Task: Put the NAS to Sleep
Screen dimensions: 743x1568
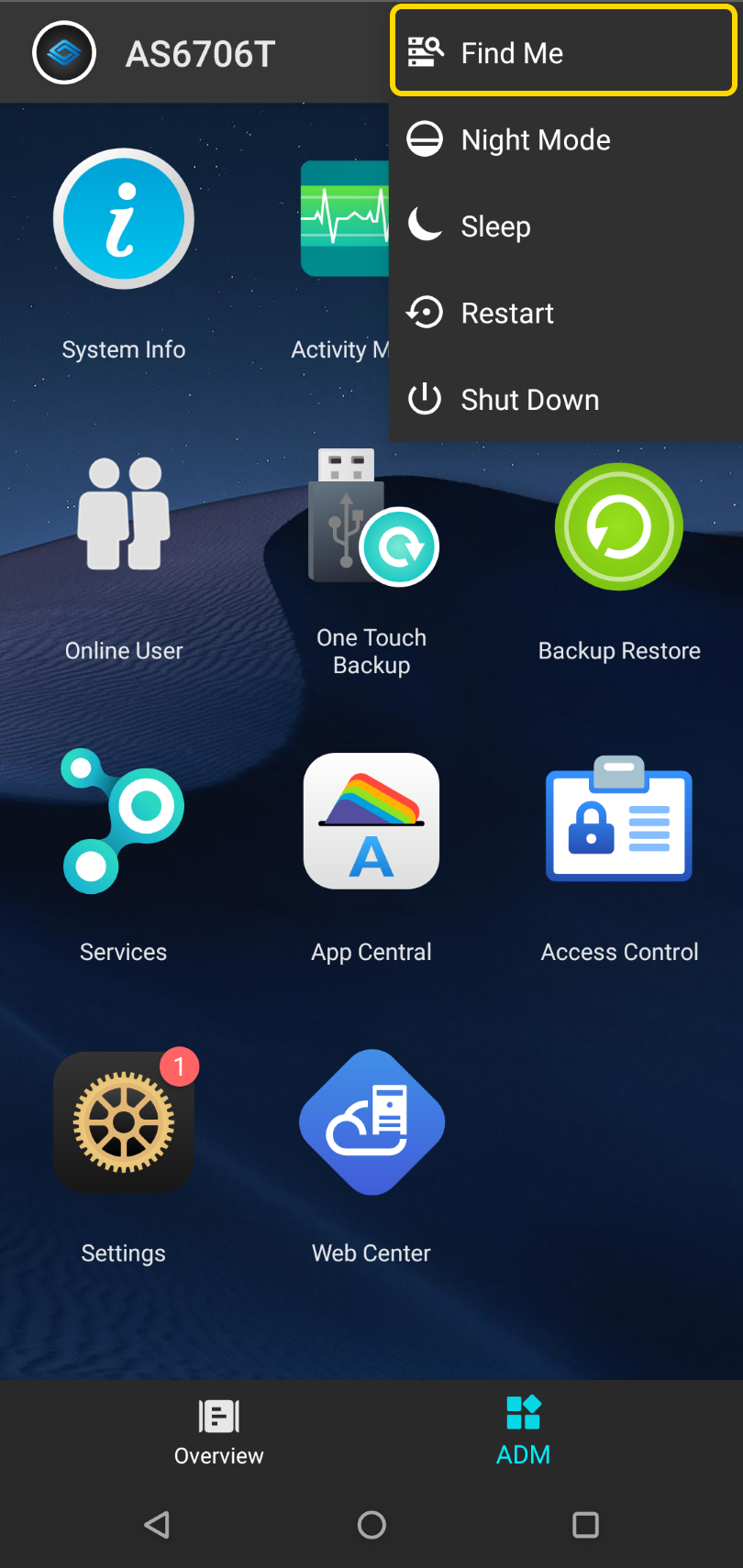Action: click(495, 226)
